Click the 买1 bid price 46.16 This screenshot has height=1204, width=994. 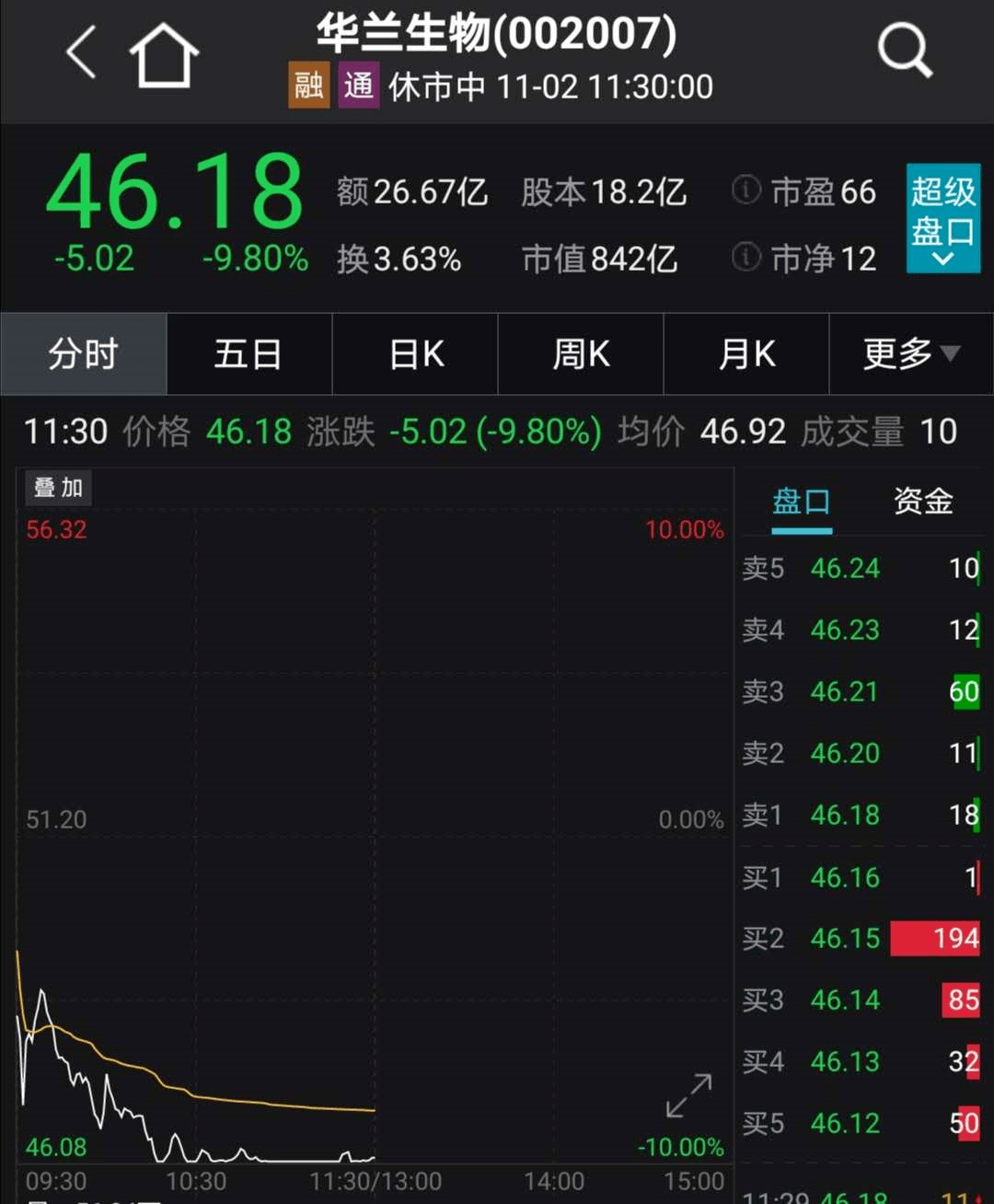pyautogui.click(x=844, y=877)
